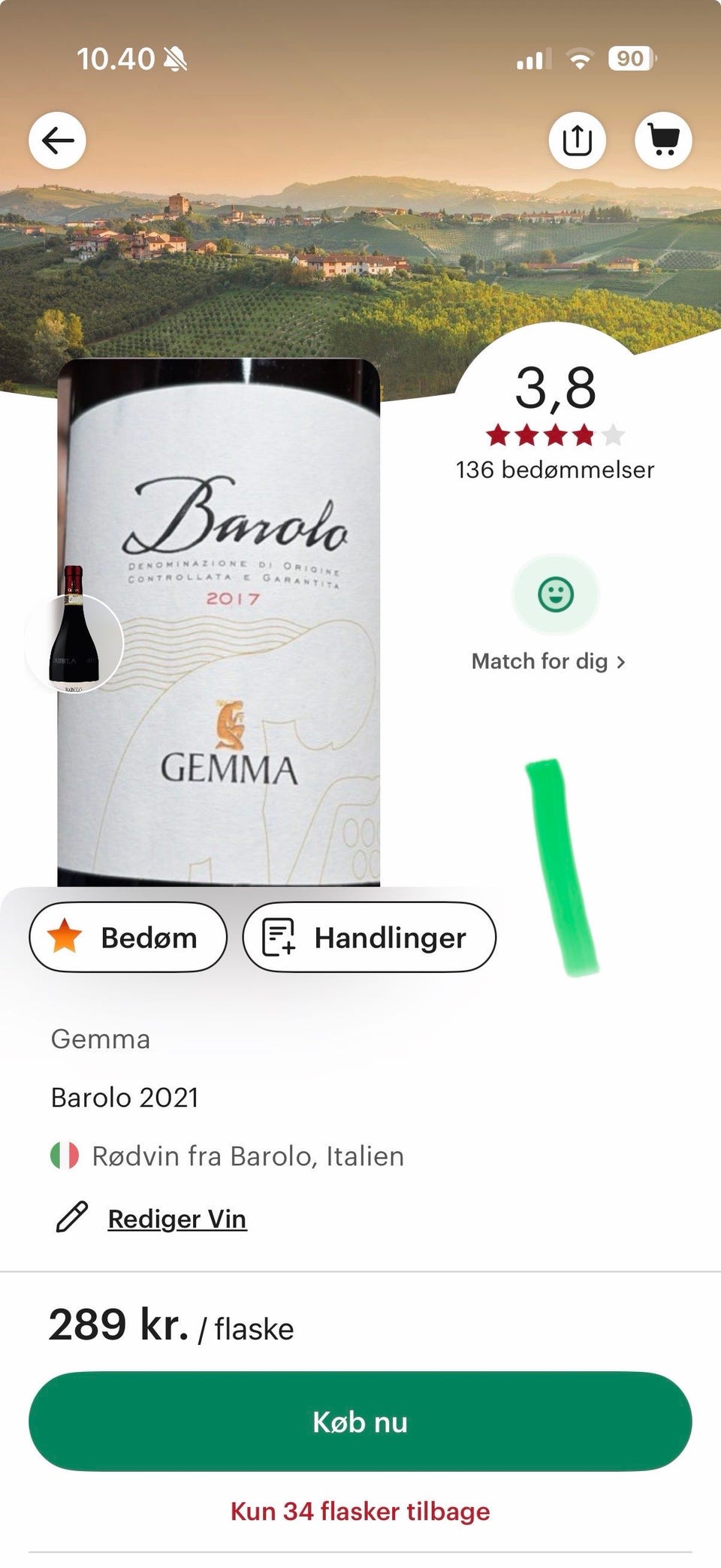Toggle the first star in the rating row
Viewport: 721px width, 1568px height.
[x=499, y=434]
